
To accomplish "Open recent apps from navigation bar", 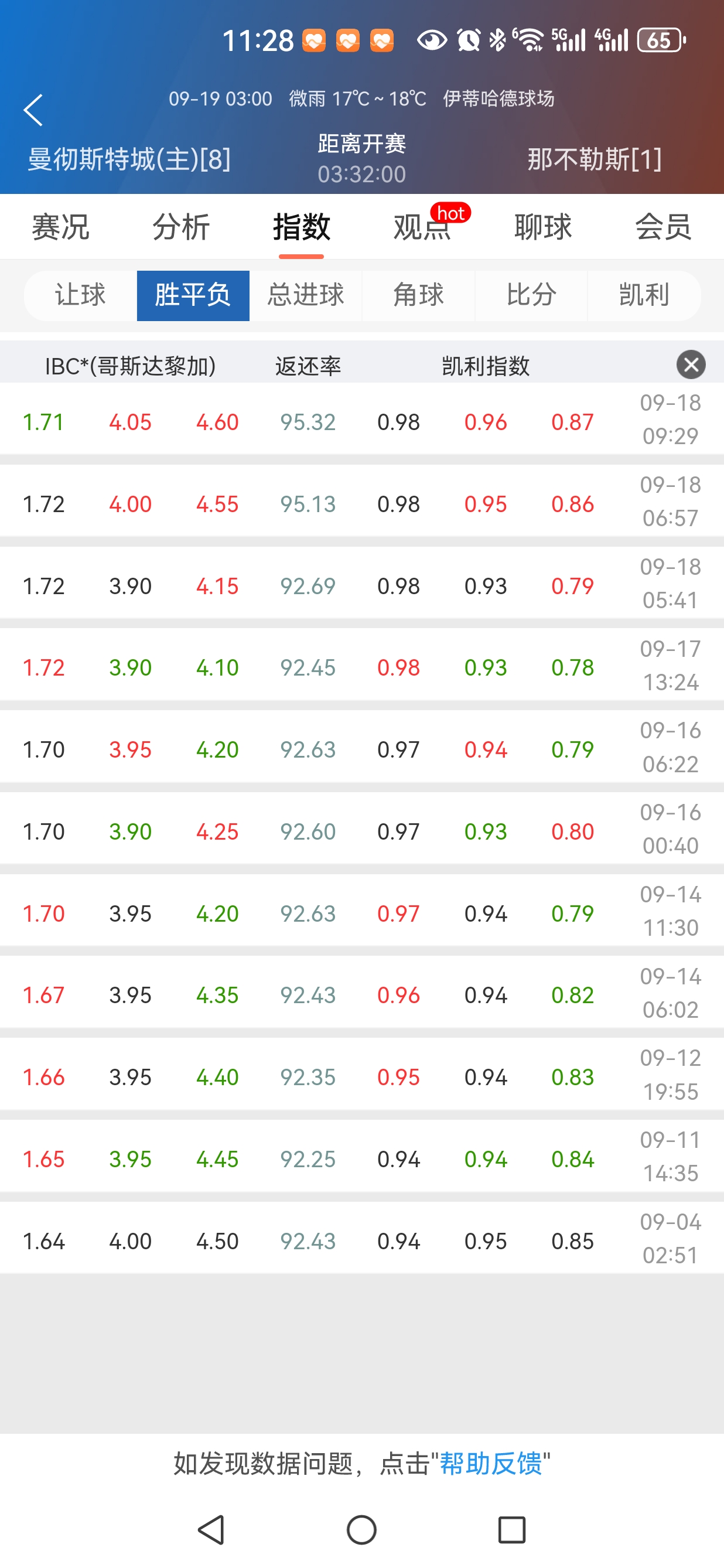I will click(x=512, y=1530).
